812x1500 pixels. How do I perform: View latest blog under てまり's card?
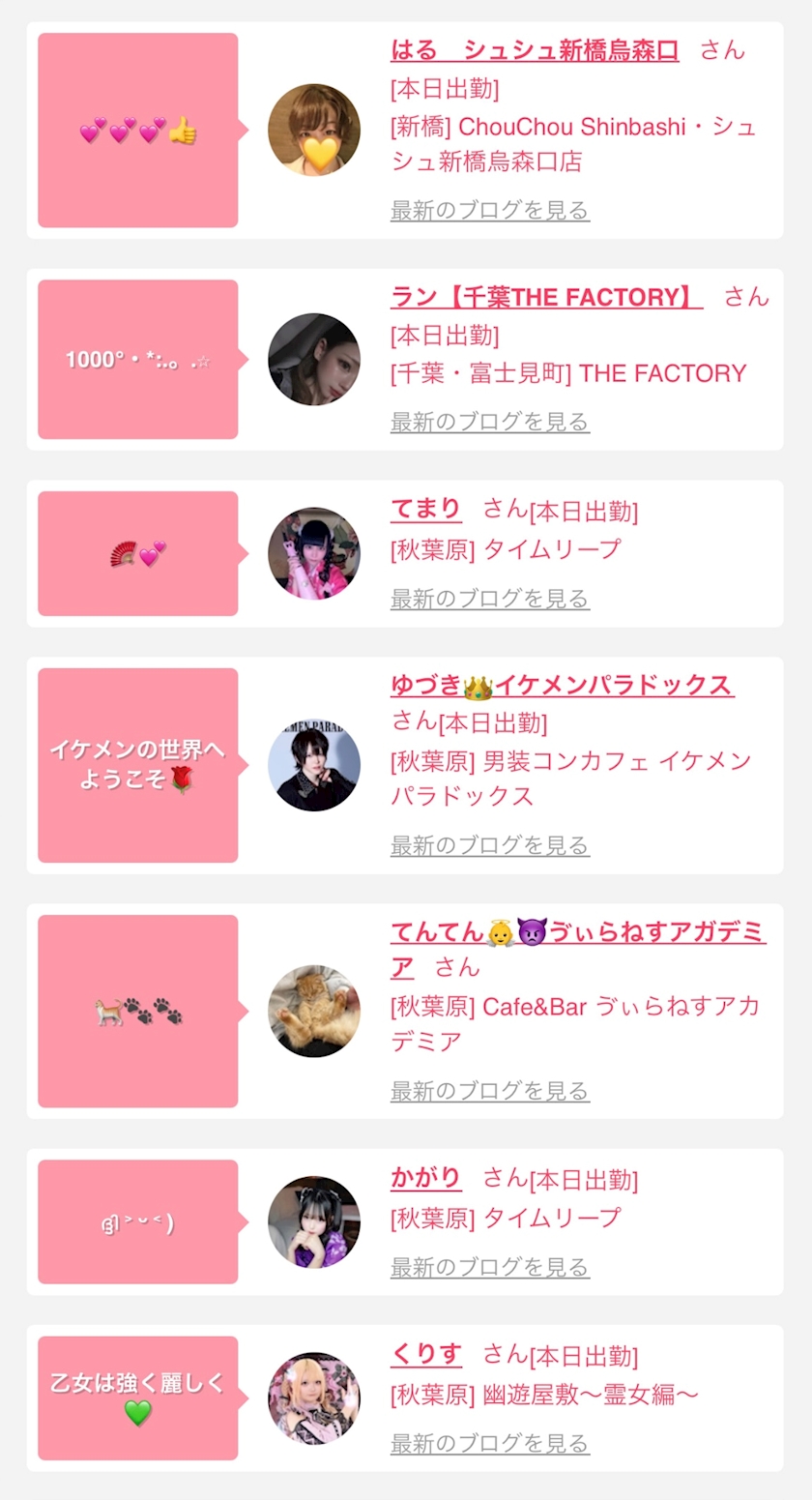(x=489, y=599)
